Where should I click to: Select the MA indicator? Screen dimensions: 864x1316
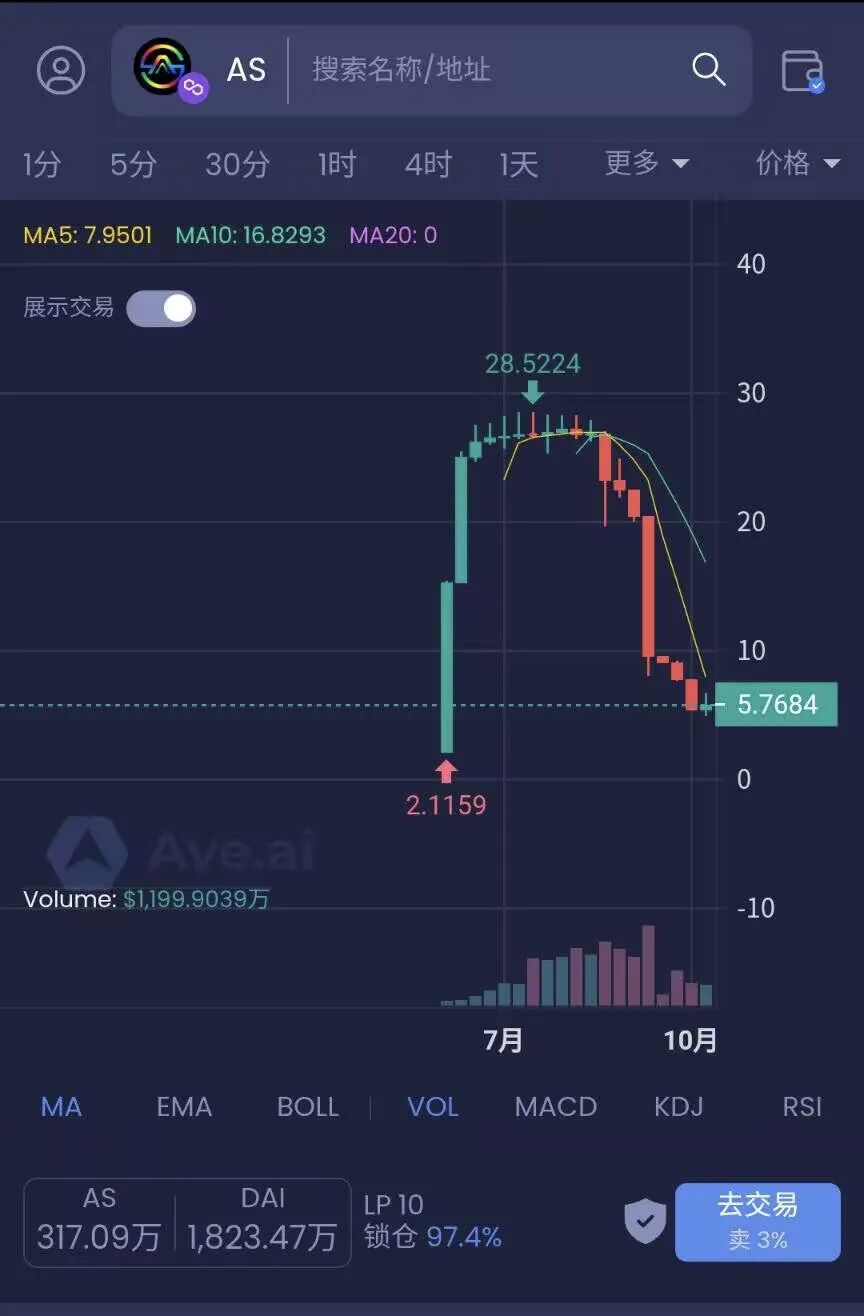61,1107
